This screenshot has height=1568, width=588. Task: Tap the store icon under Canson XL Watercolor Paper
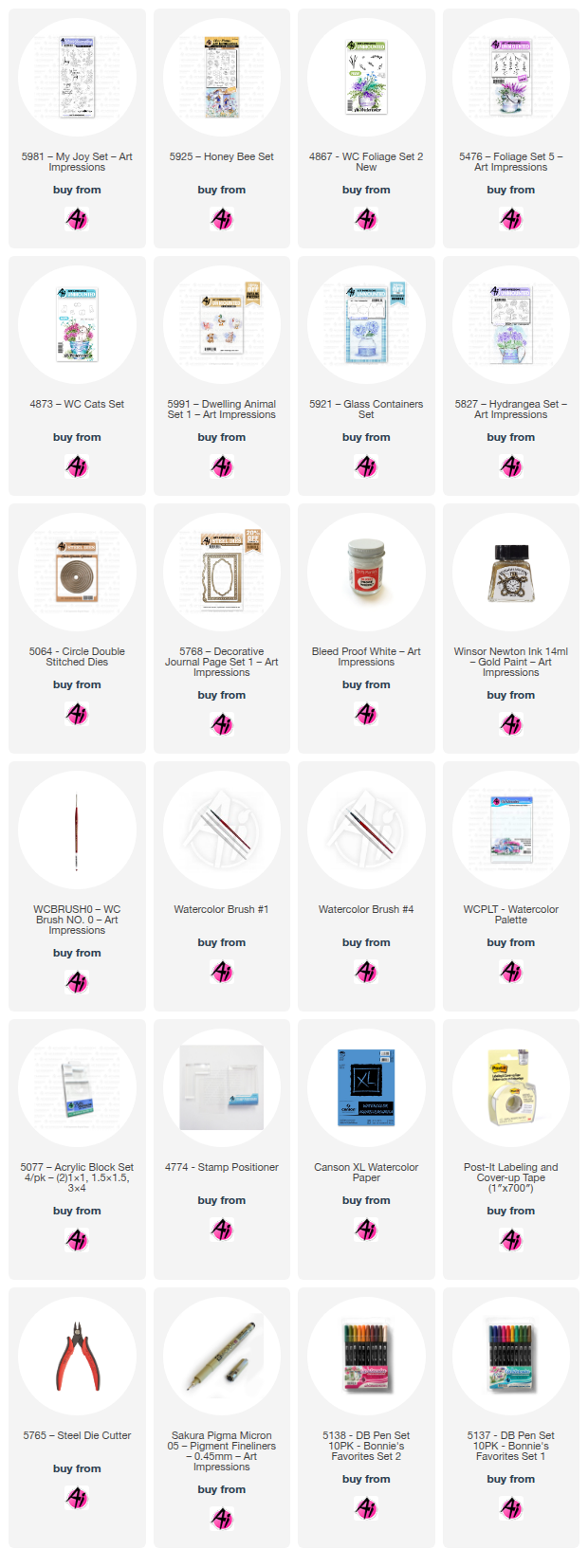coord(366,1231)
